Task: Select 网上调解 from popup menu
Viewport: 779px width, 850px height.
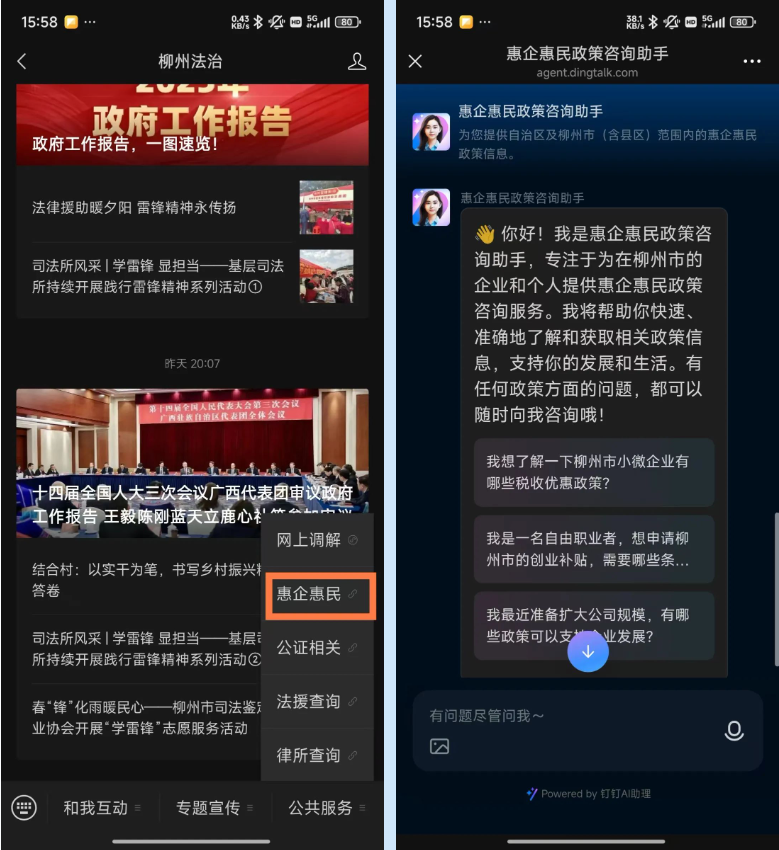Action: (x=316, y=540)
